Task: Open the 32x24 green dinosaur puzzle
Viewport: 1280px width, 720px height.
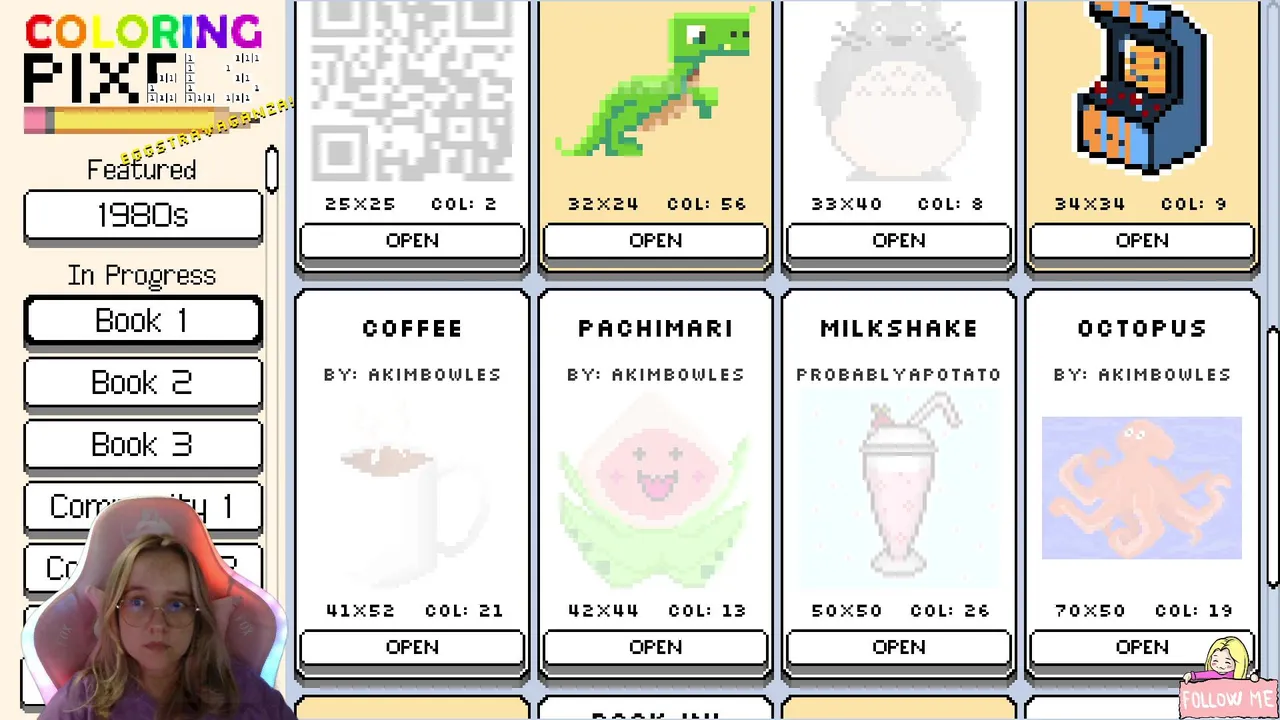Action: point(655,241)
